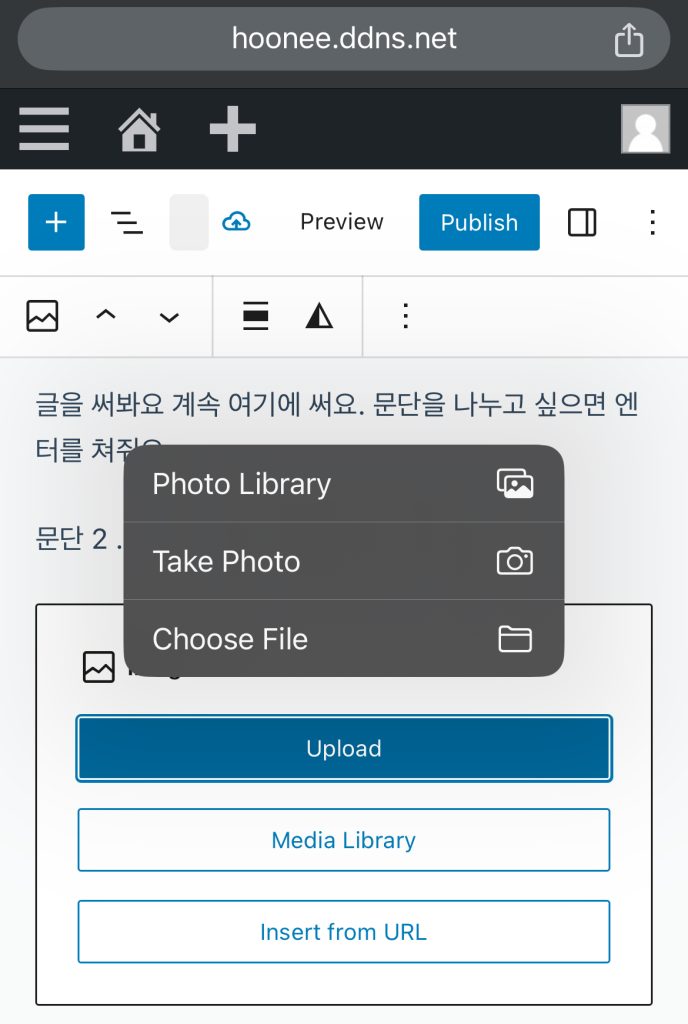Choose Photo Library from the popup
The width and height of the screenshot is (688, 1024).
343,484
